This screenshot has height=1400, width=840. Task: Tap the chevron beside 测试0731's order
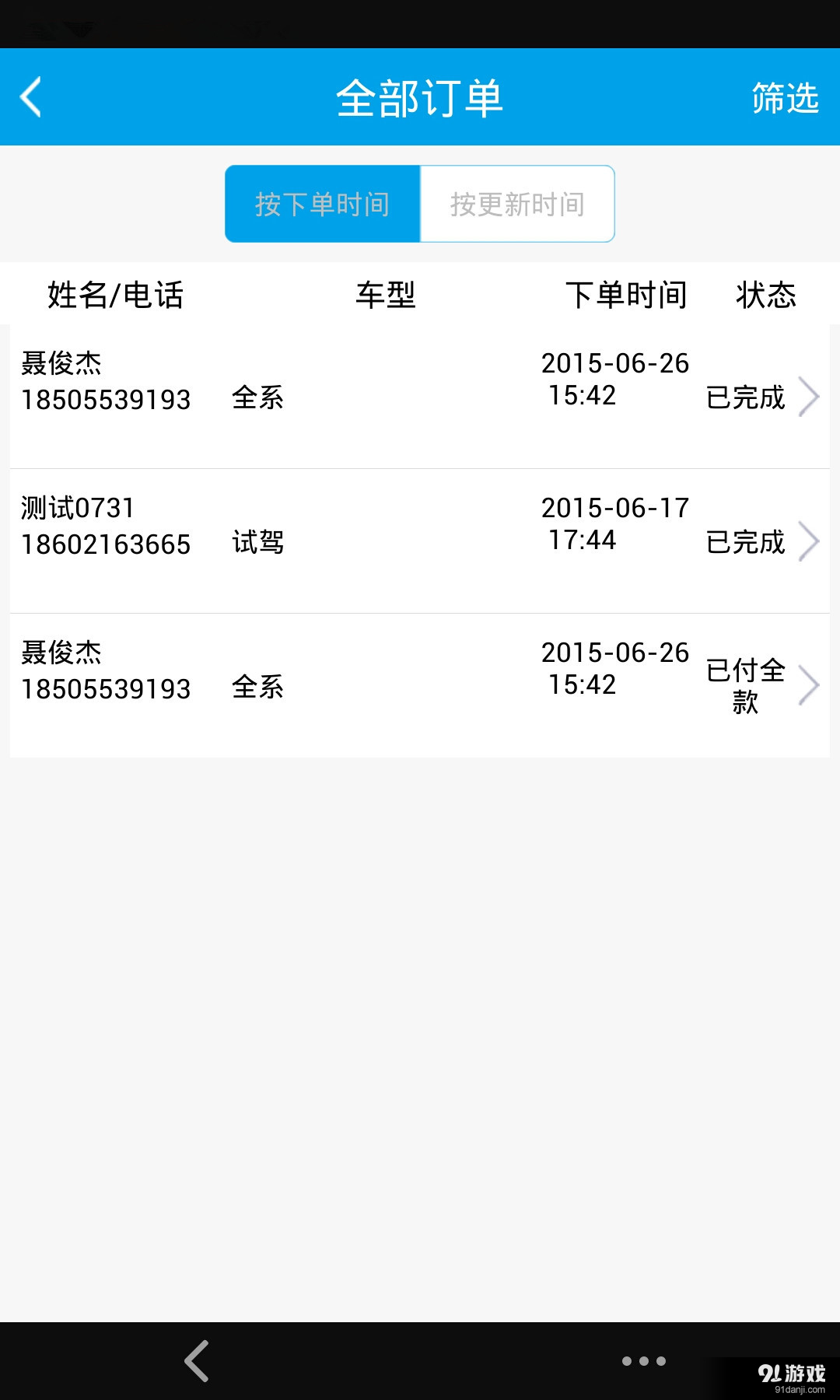click(x=810, y=541)
